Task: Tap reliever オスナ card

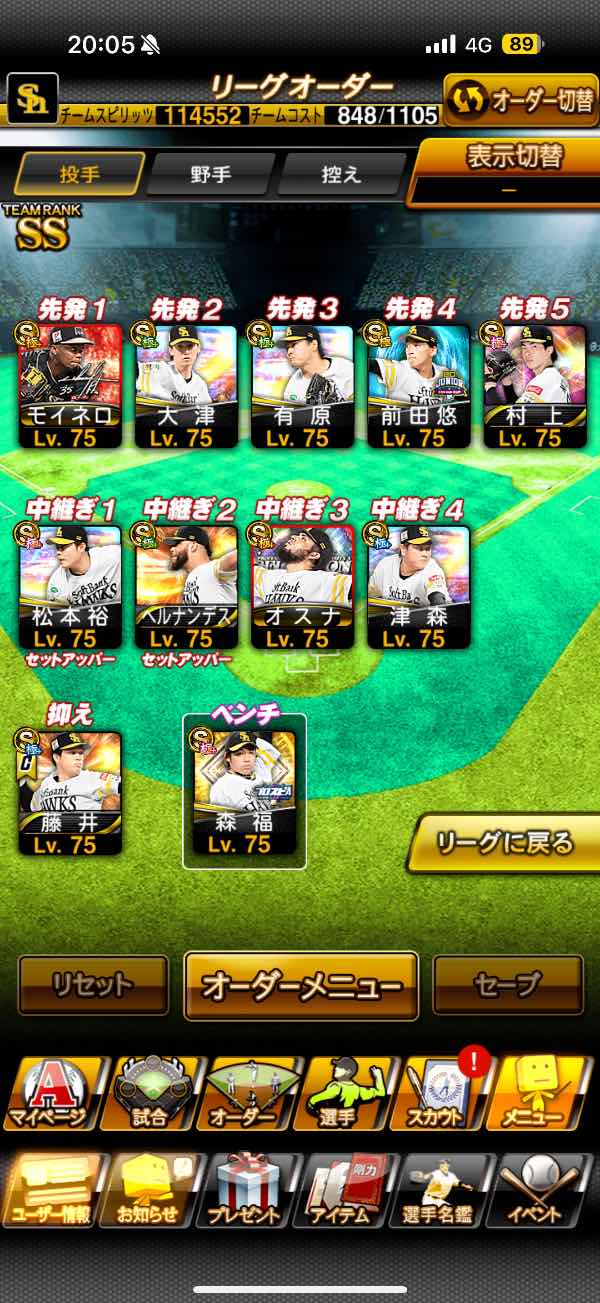Action: coord(302,587)
